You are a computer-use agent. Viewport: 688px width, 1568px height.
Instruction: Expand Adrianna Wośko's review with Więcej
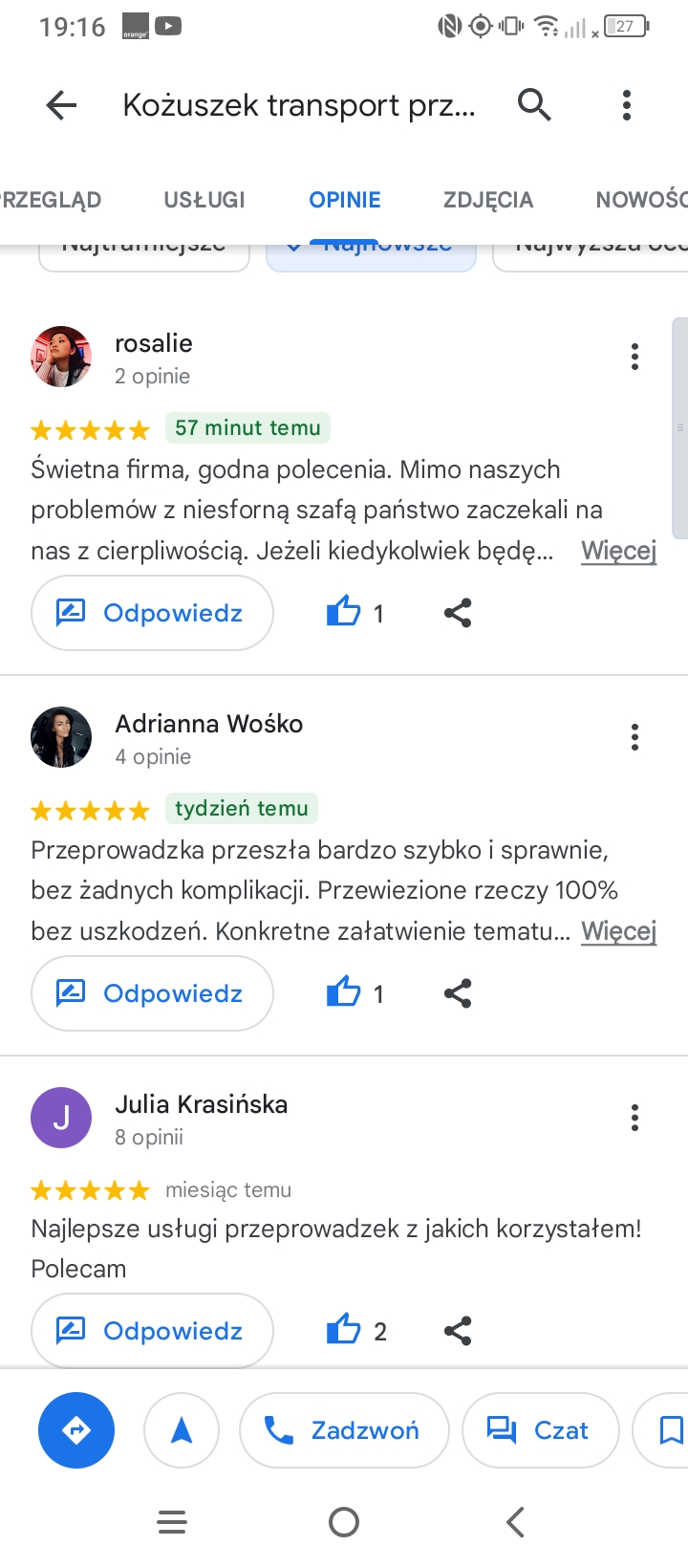[618, 931]
